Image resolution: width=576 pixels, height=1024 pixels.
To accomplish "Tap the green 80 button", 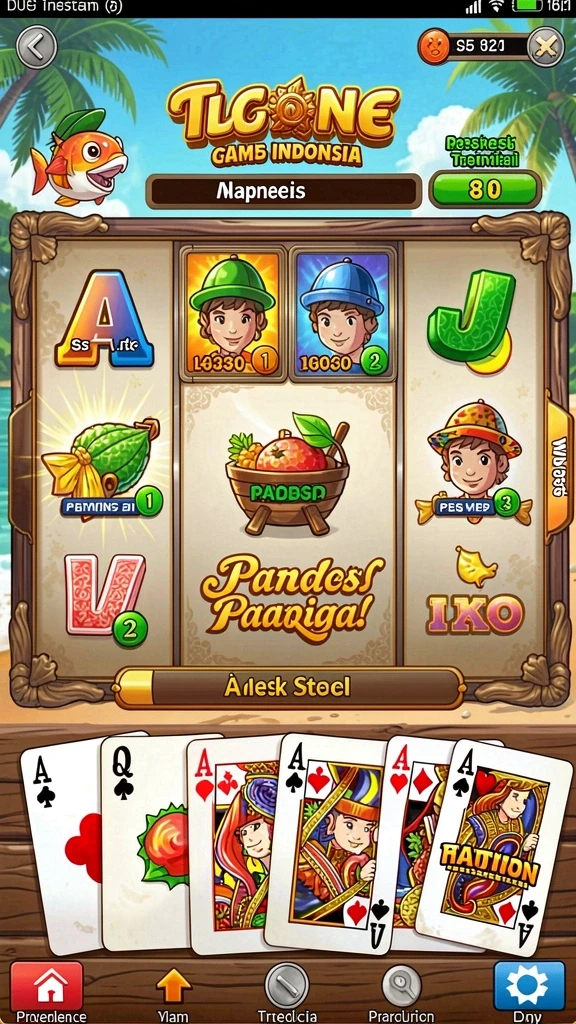I will click(485, 189).
